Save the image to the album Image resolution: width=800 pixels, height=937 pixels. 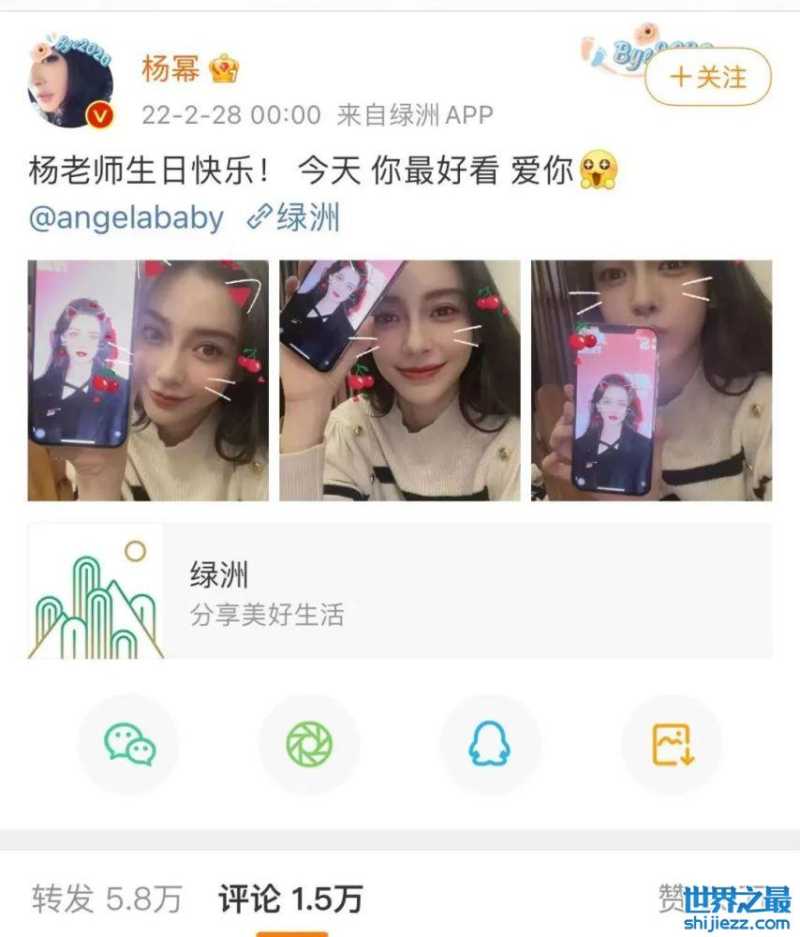pos(671,745)
